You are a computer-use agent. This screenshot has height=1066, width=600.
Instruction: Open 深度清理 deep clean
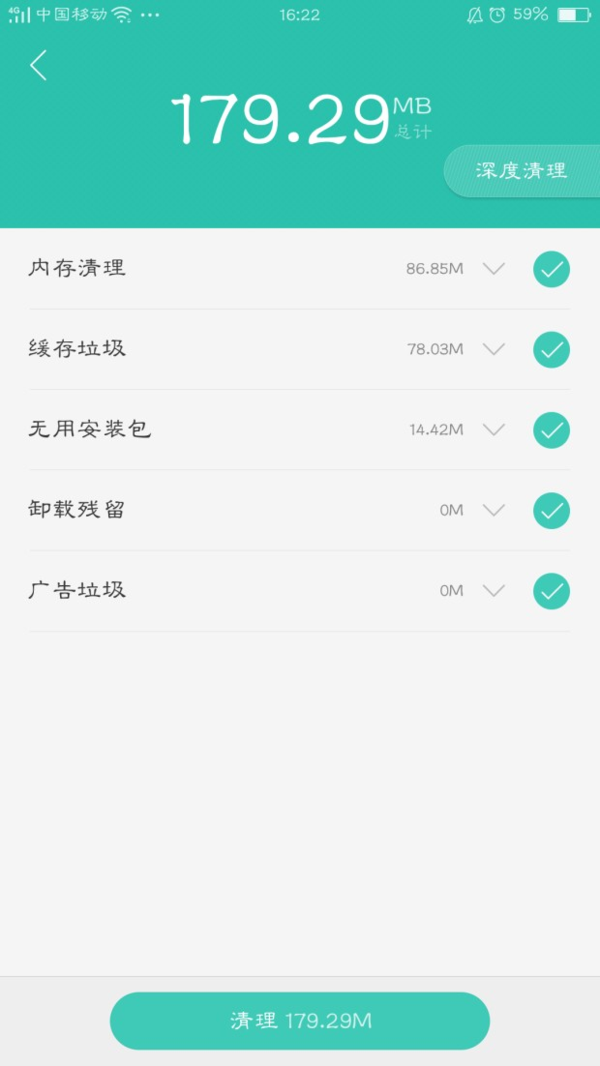(x=522, y=171)
